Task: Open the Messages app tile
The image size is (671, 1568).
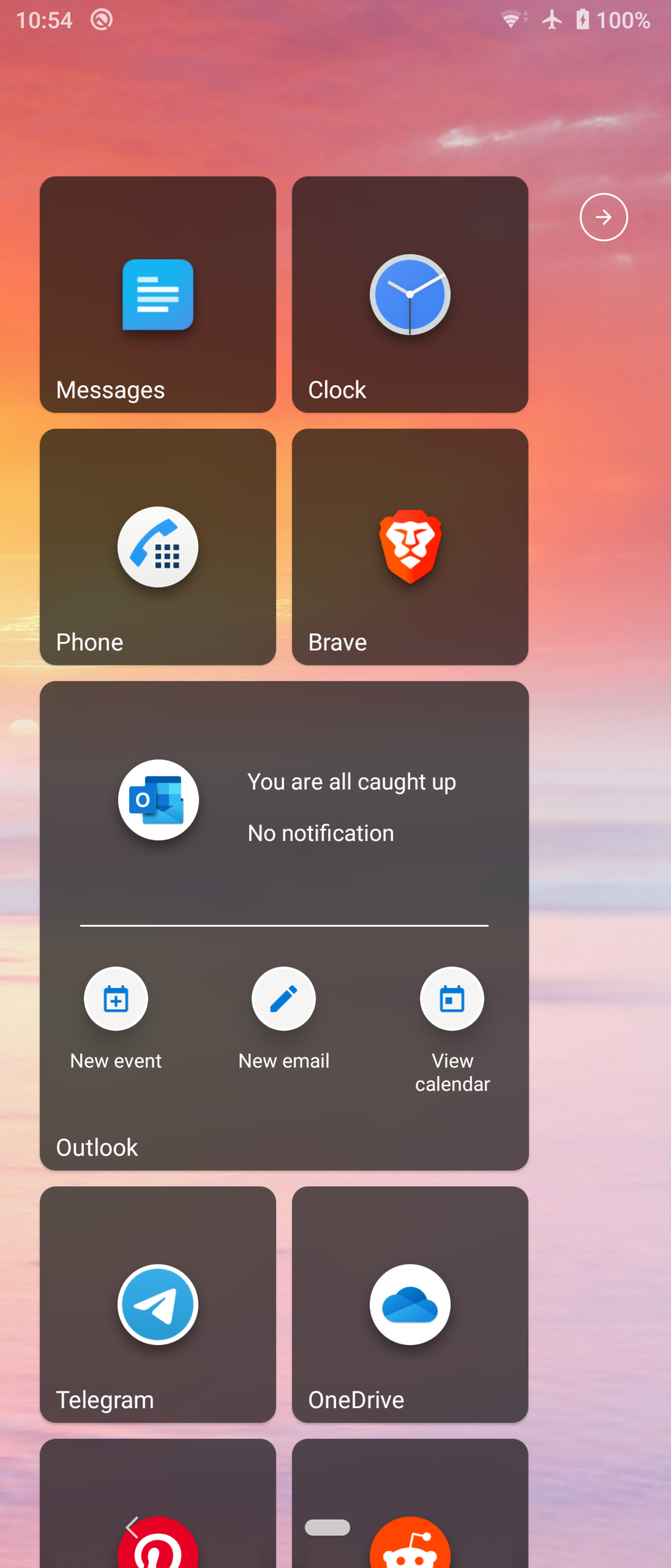Action: 158,294
